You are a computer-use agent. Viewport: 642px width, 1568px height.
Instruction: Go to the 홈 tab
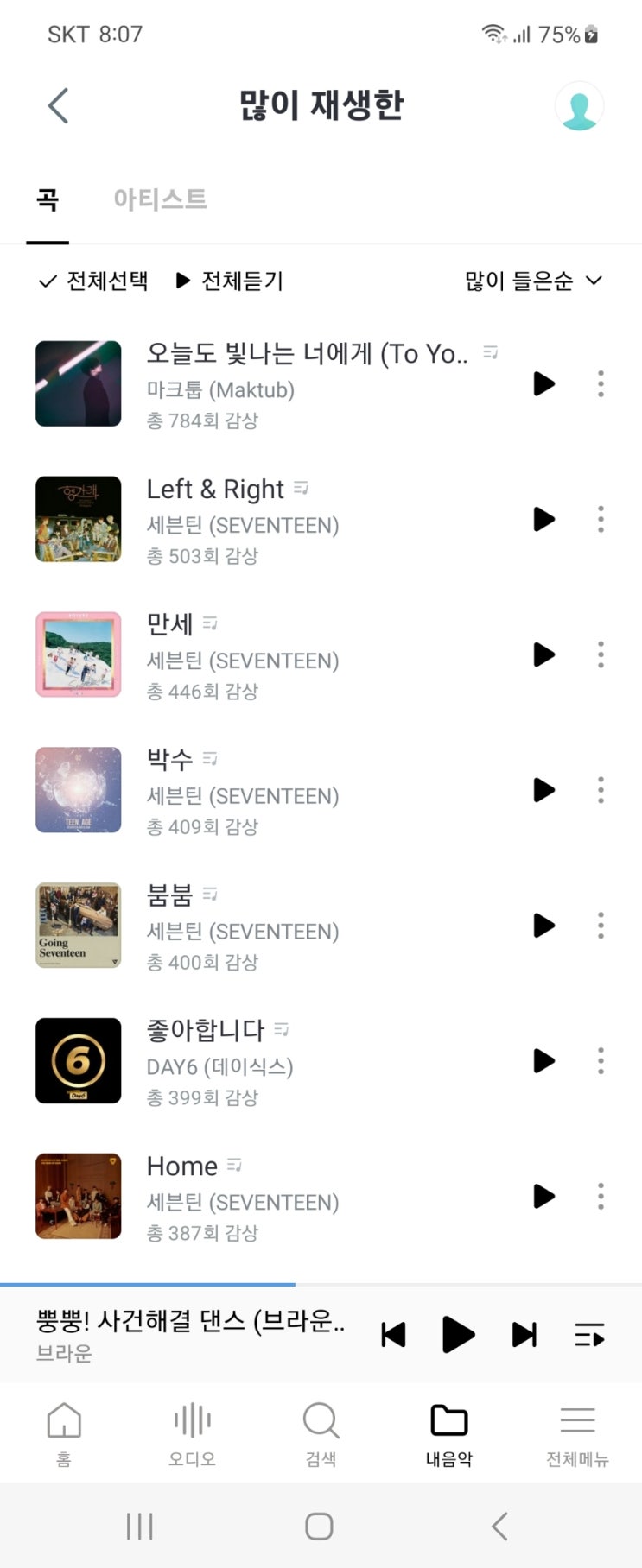[64, 1434]
